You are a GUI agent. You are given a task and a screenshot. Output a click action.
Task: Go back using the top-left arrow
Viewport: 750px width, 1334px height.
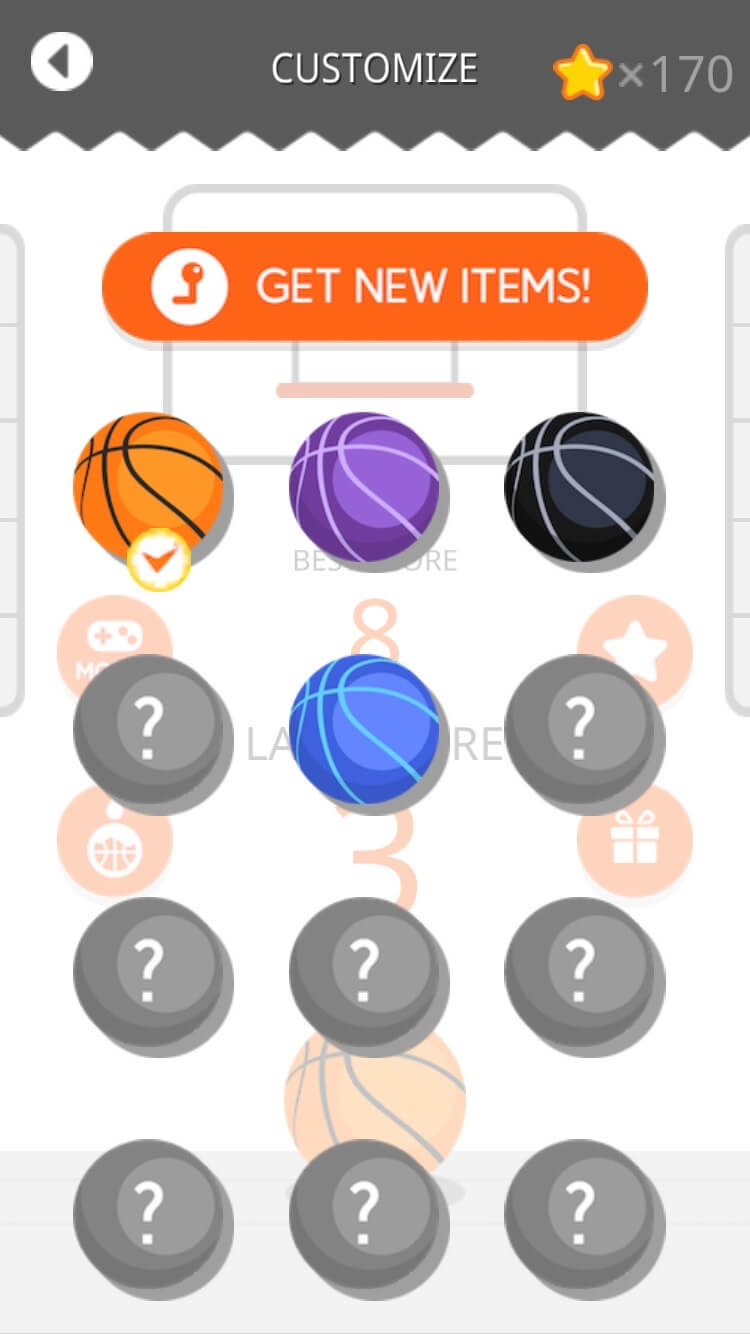click(62, 62)
